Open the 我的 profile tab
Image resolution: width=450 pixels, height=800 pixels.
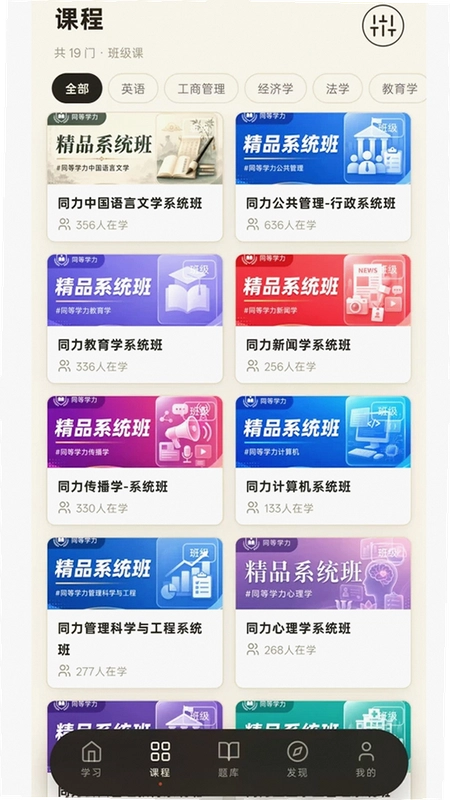pos(366,759)
